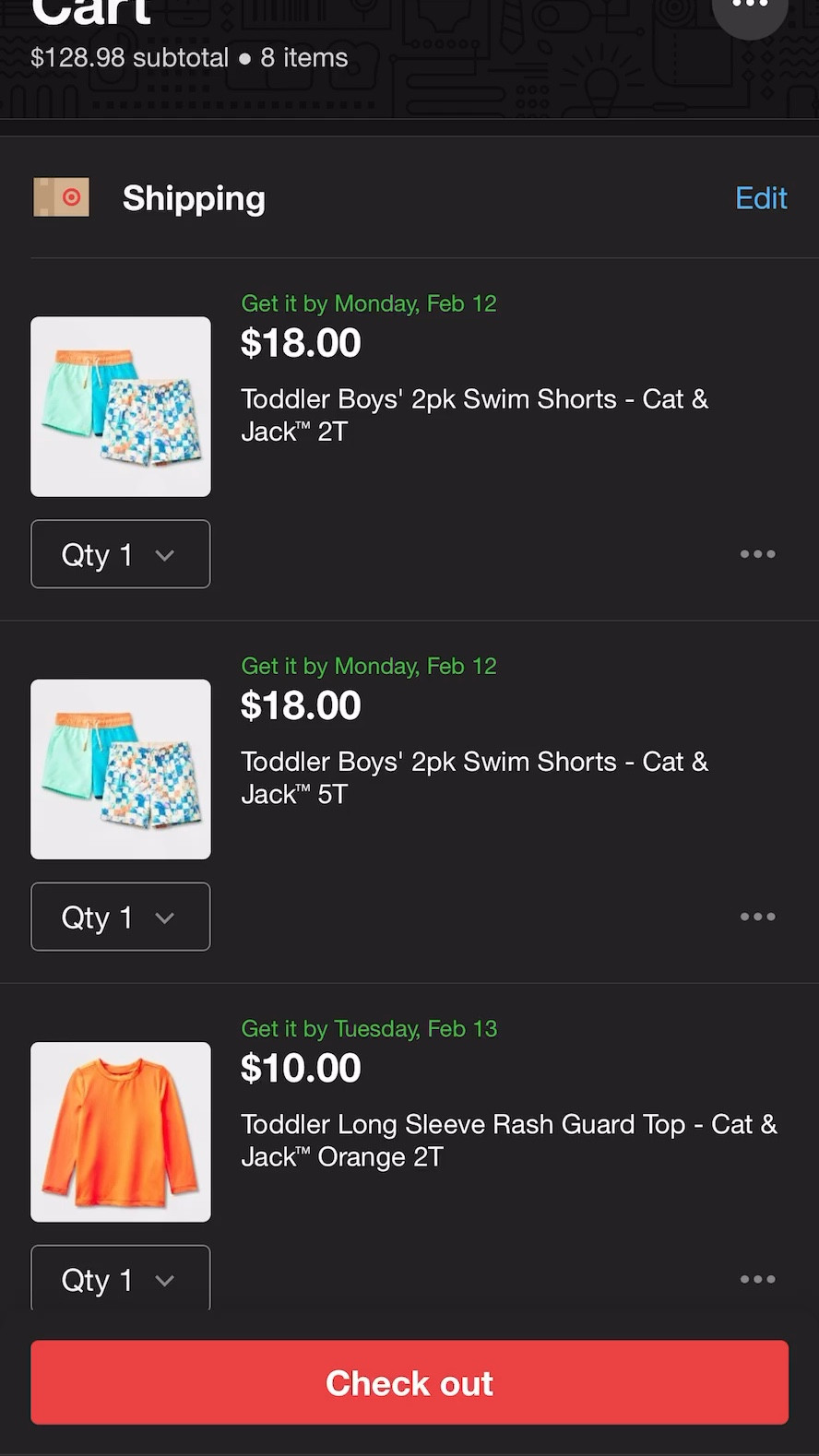
Task: Open the cart options ellipsis menu at top
Action: coord(750,6)
